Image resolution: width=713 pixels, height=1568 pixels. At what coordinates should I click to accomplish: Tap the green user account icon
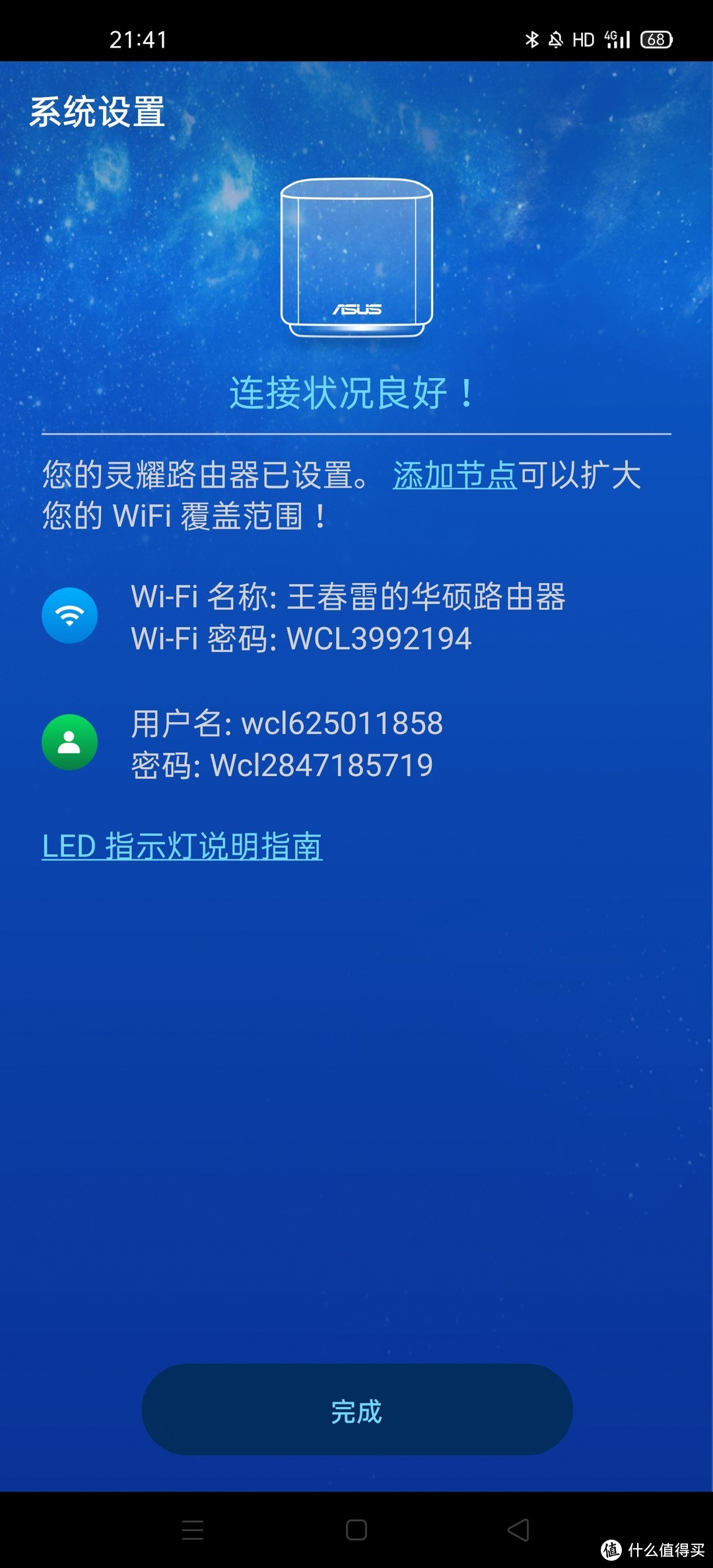click(x=69, y=742)
